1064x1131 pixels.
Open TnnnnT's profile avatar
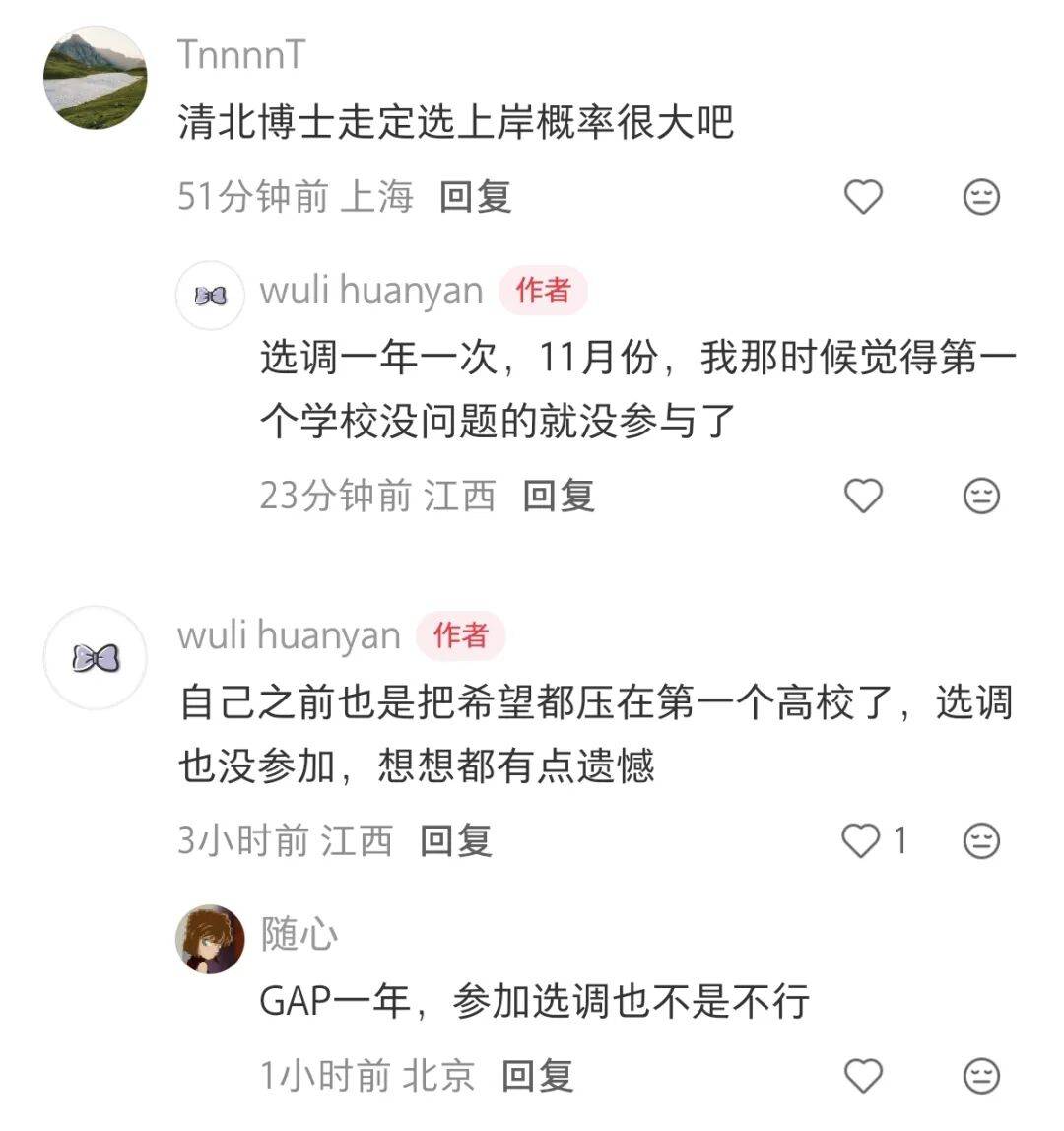pyautogui.click(x=96, y=79)
